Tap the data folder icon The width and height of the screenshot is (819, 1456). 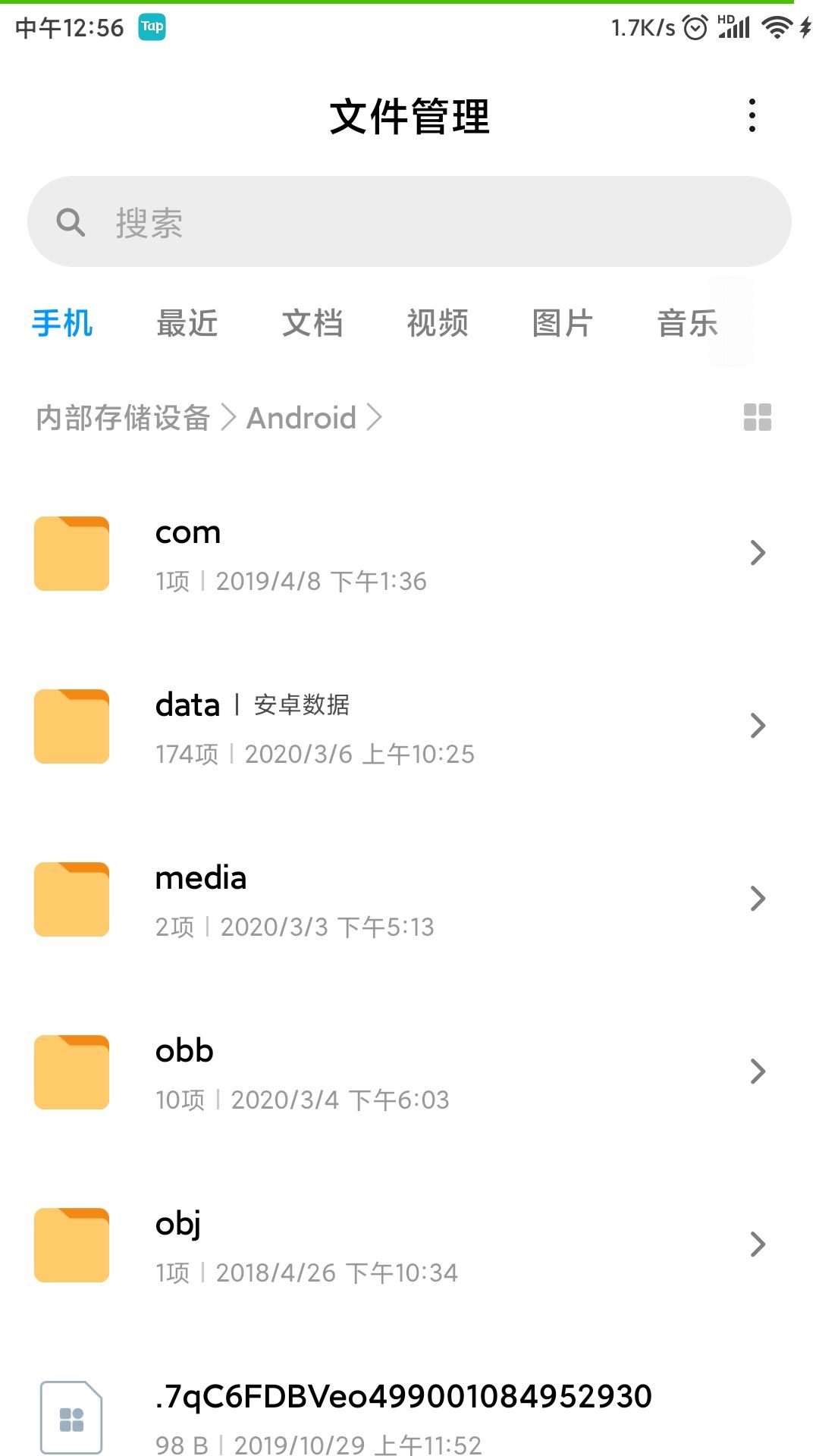[71, 726]
